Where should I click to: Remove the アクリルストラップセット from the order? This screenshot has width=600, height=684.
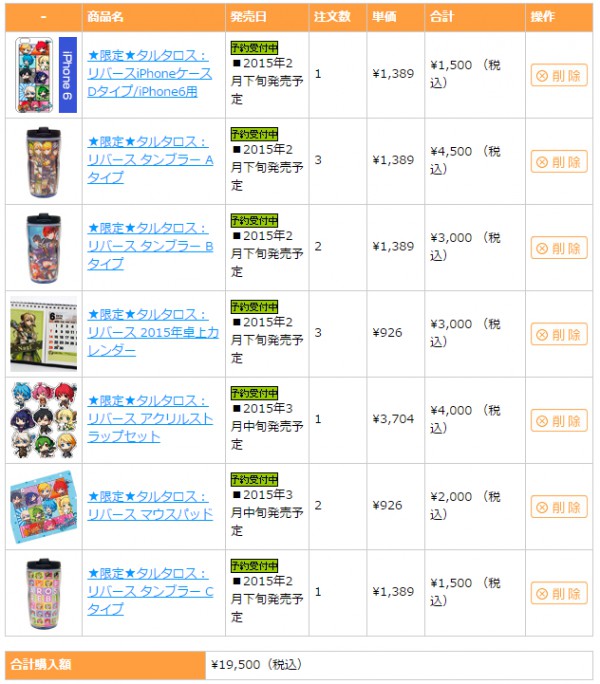(559, 421)
